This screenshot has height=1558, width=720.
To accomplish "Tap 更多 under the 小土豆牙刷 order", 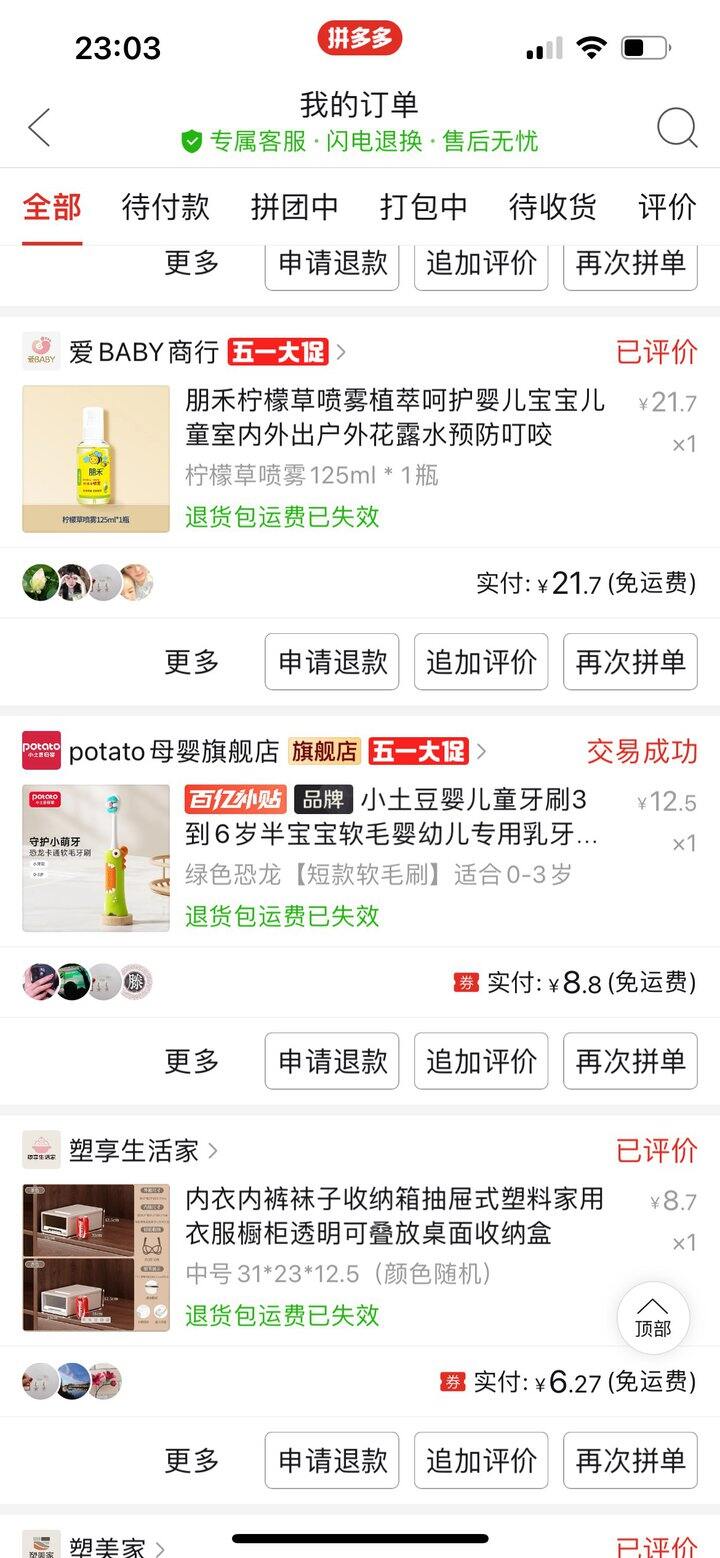I will (x=191, y=1061).
